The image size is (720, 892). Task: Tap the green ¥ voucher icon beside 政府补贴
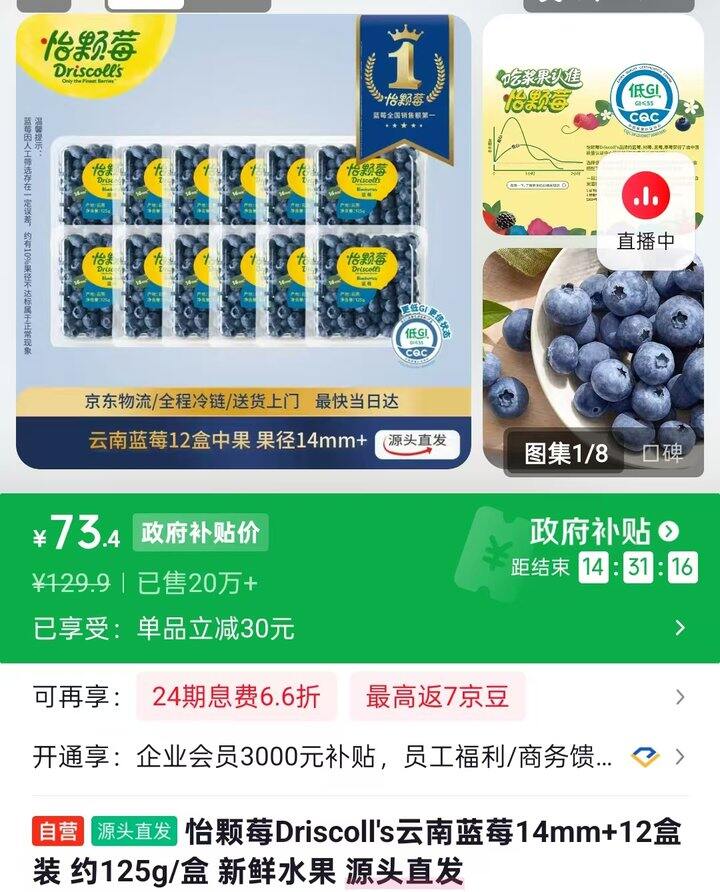[x=495, y=549]
